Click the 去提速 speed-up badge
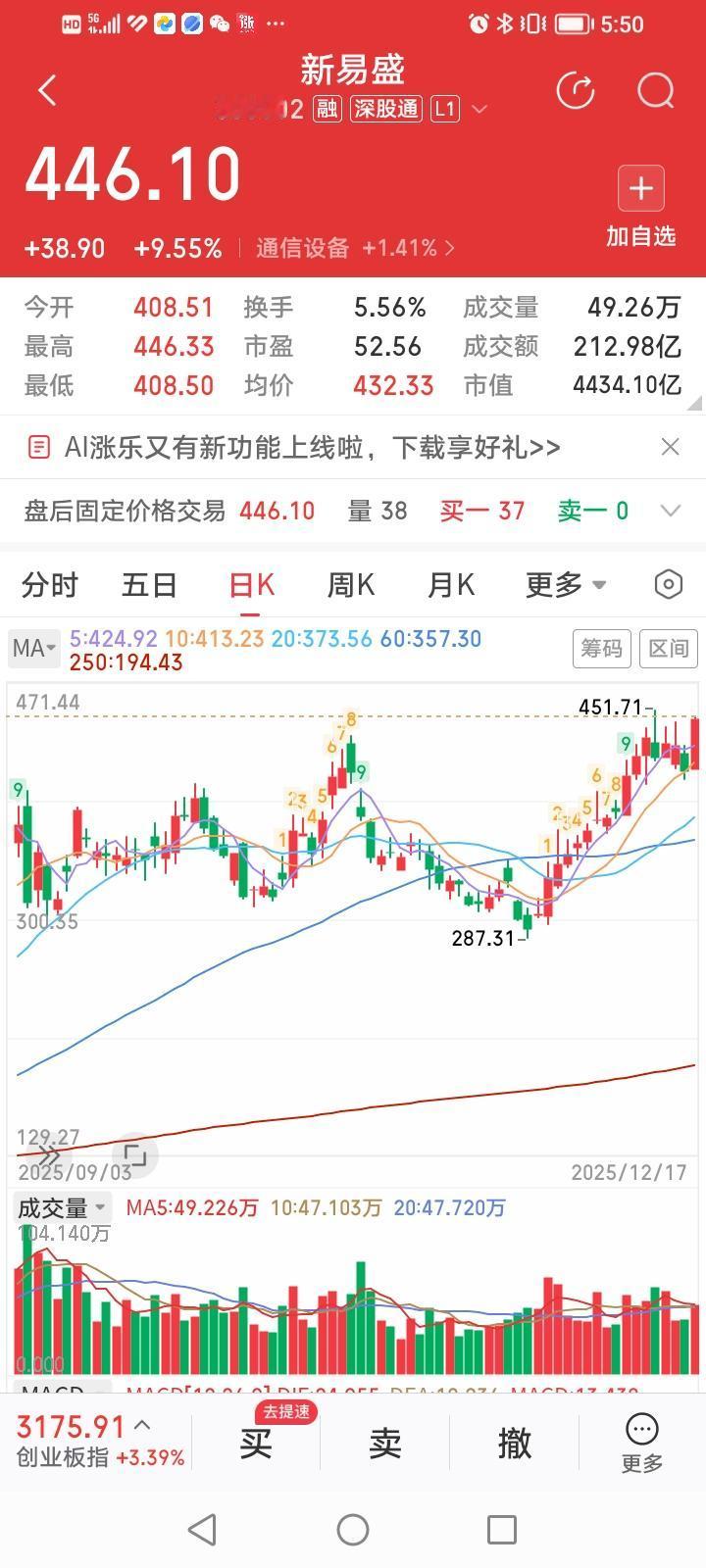Image resolution: width=706 pixels, height=1568 pixels. click(x=289, y=1410)
